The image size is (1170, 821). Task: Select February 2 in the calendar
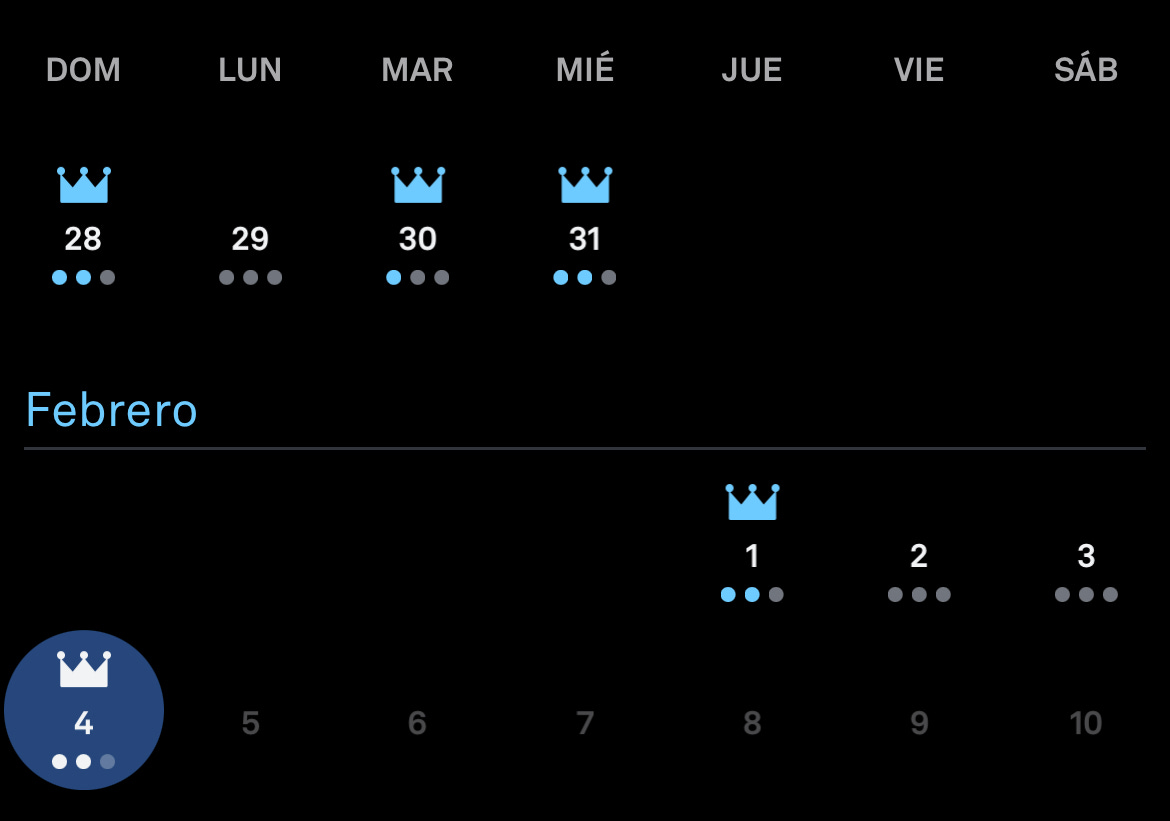coord(919,571)
